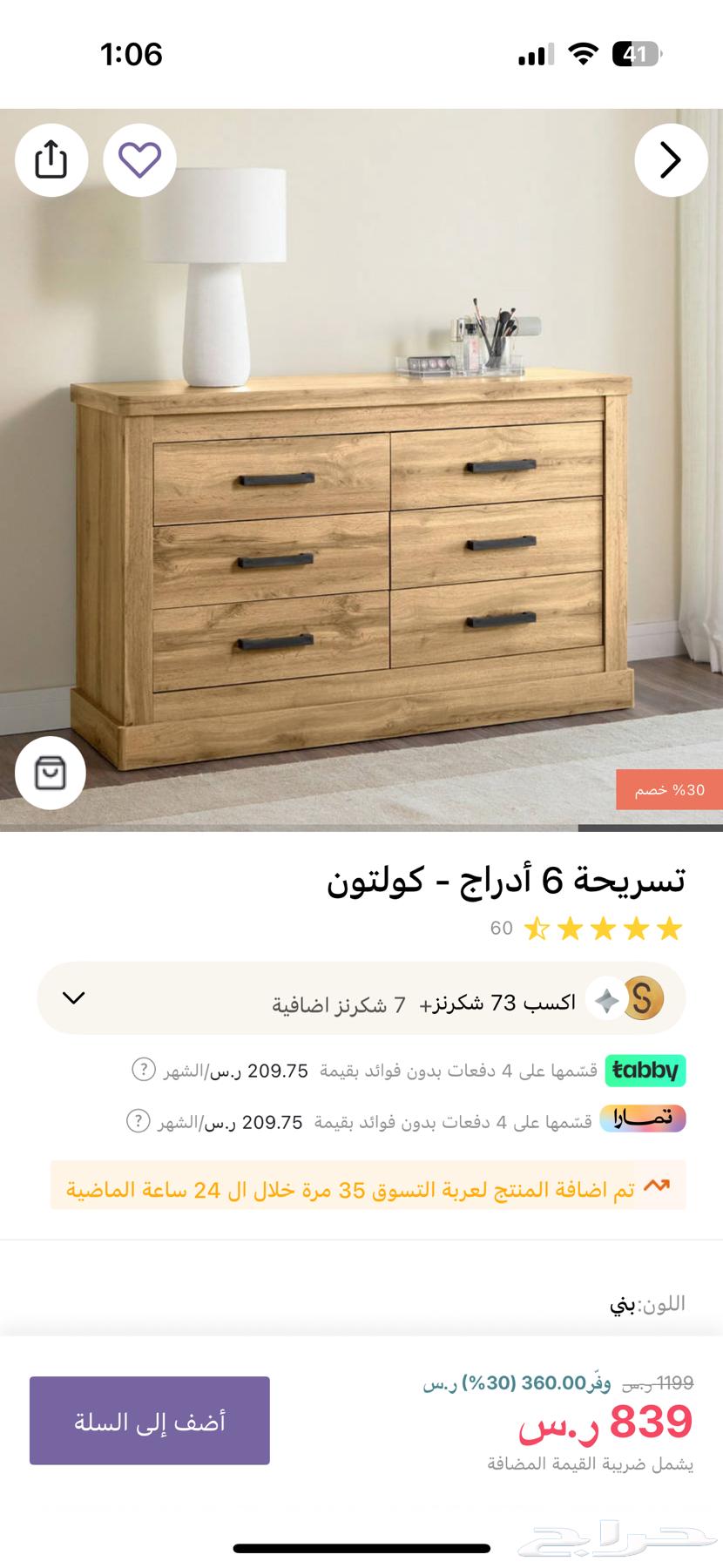Screen dimensions: 723x1568
Task: Tap the Wi-Fi icon in status bar
Action: click(582, 54)
